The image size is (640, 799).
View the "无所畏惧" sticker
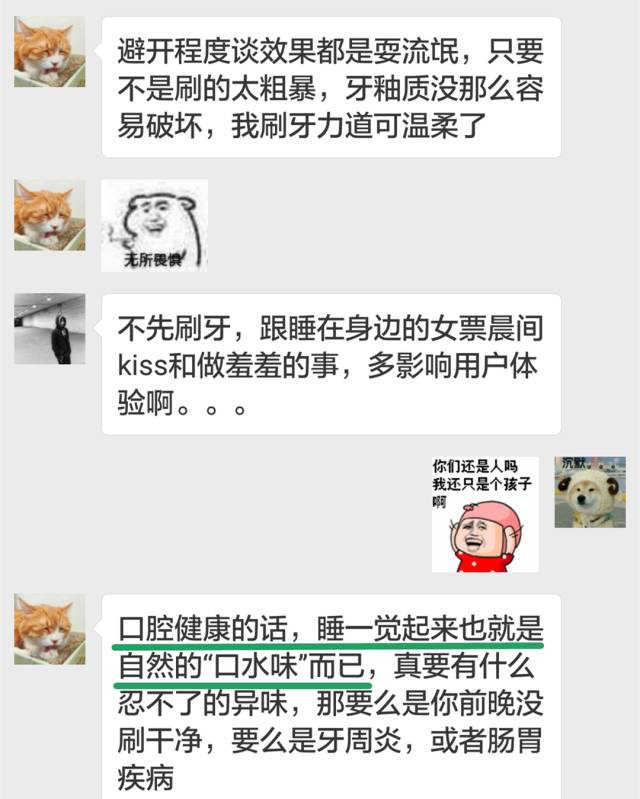click(x=155, y=225)
